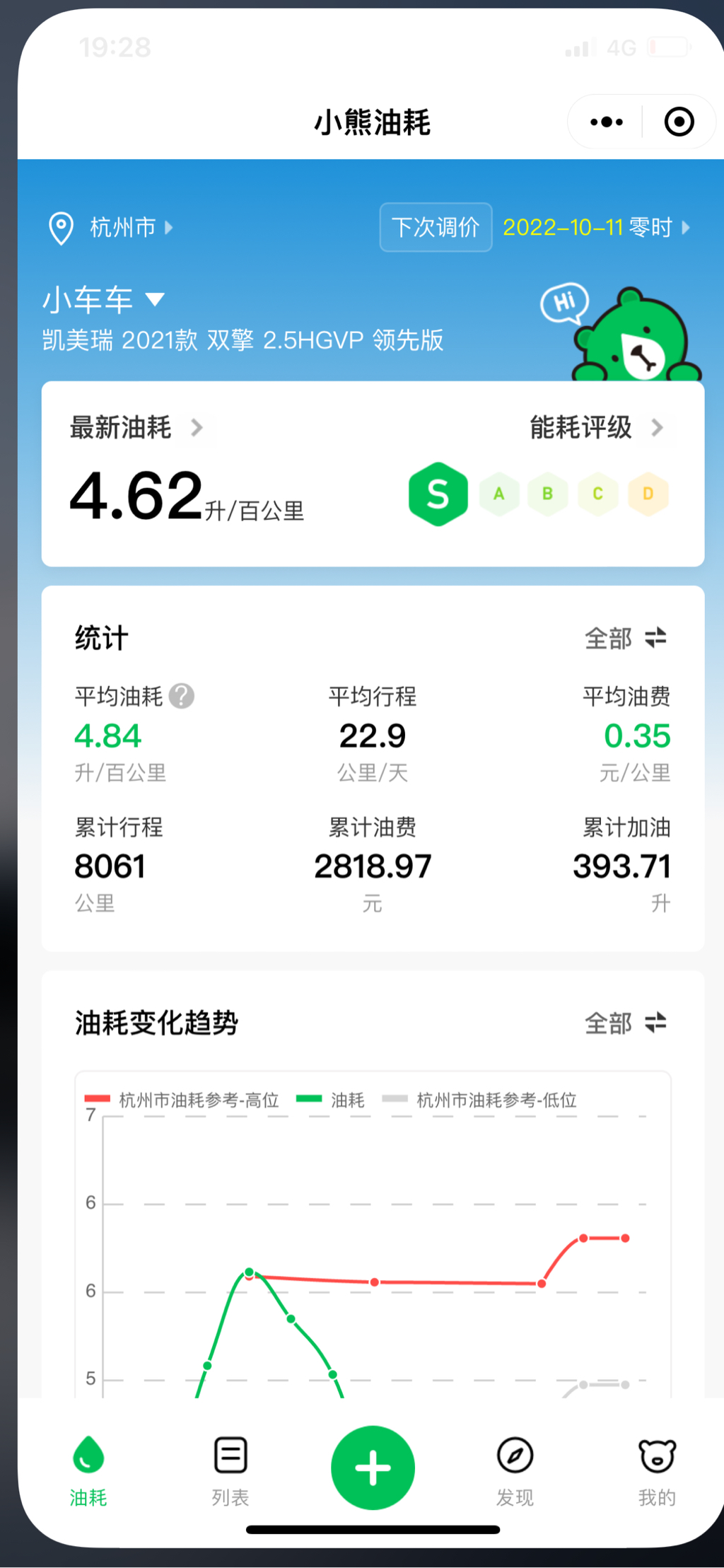Change 统计 range filter from 全部
The image size is (724, 1568).
tap(625, 639)
